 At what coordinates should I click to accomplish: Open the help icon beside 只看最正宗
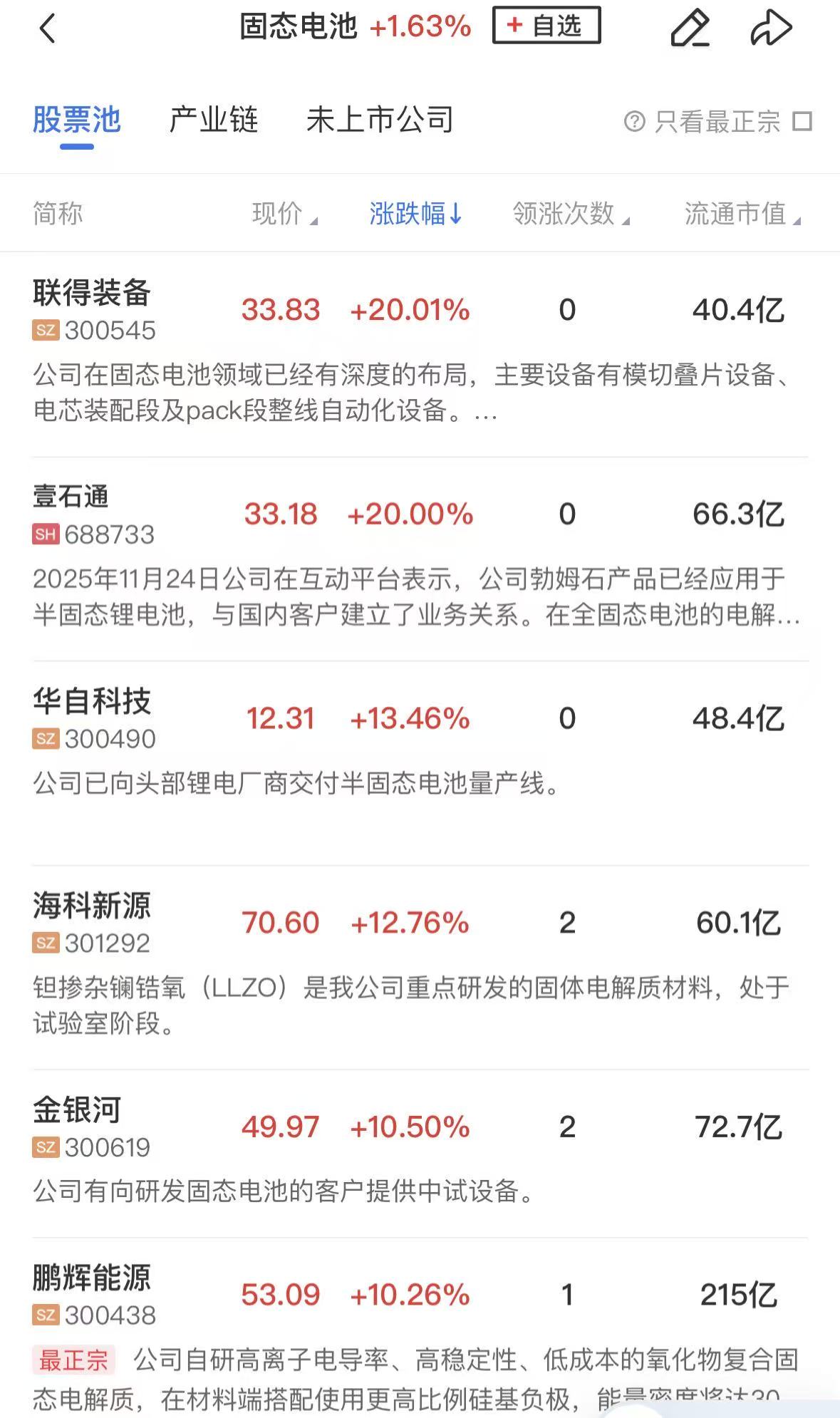click(x=634, y=121)
